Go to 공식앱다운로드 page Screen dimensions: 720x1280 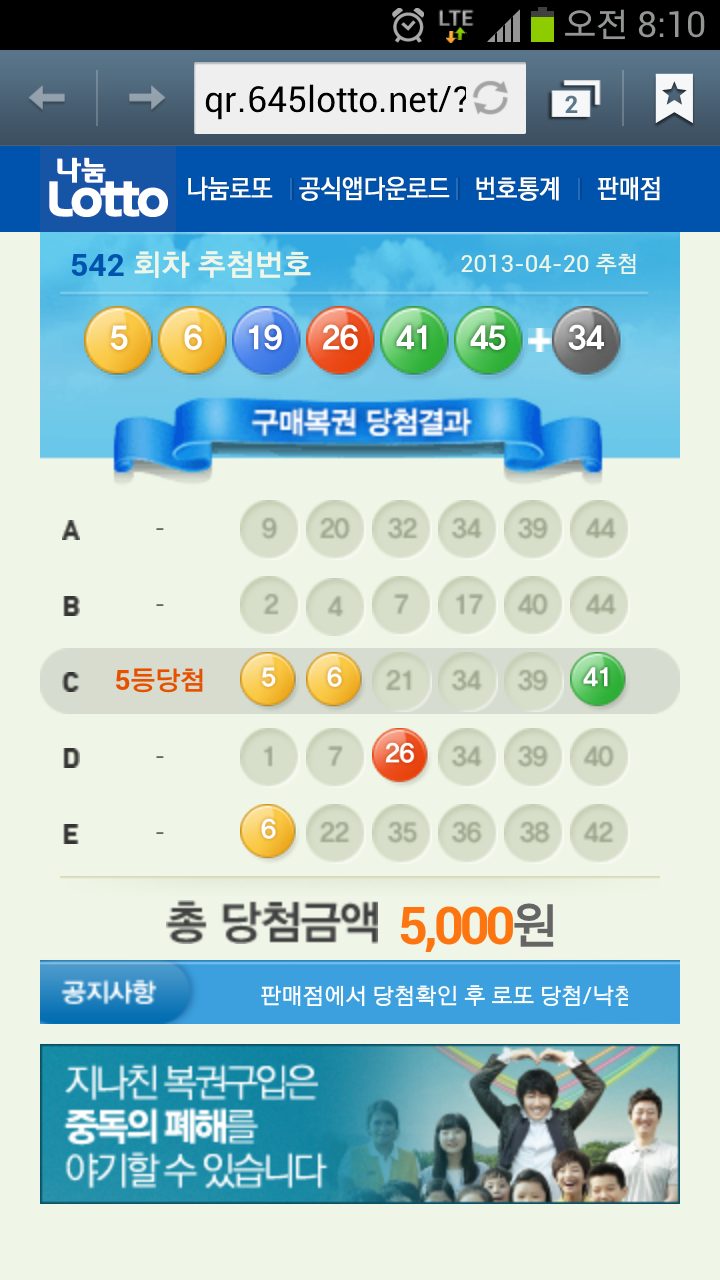pyautogui.click(x=374, y=189)
